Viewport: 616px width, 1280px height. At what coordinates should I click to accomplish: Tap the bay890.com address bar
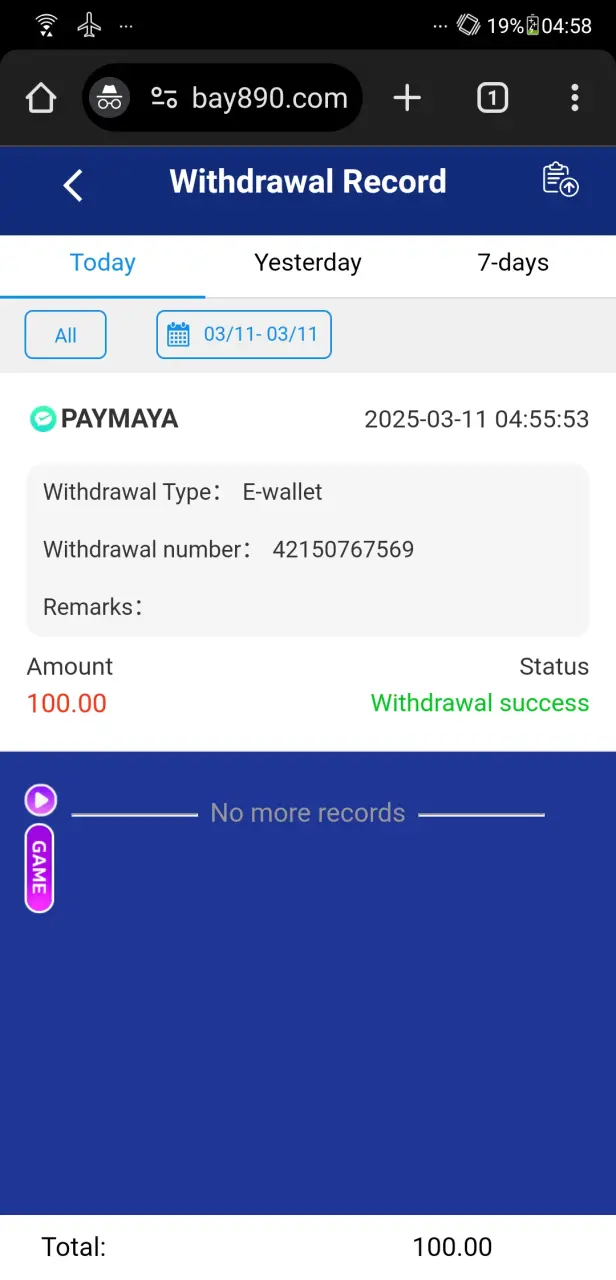(268, 98)
